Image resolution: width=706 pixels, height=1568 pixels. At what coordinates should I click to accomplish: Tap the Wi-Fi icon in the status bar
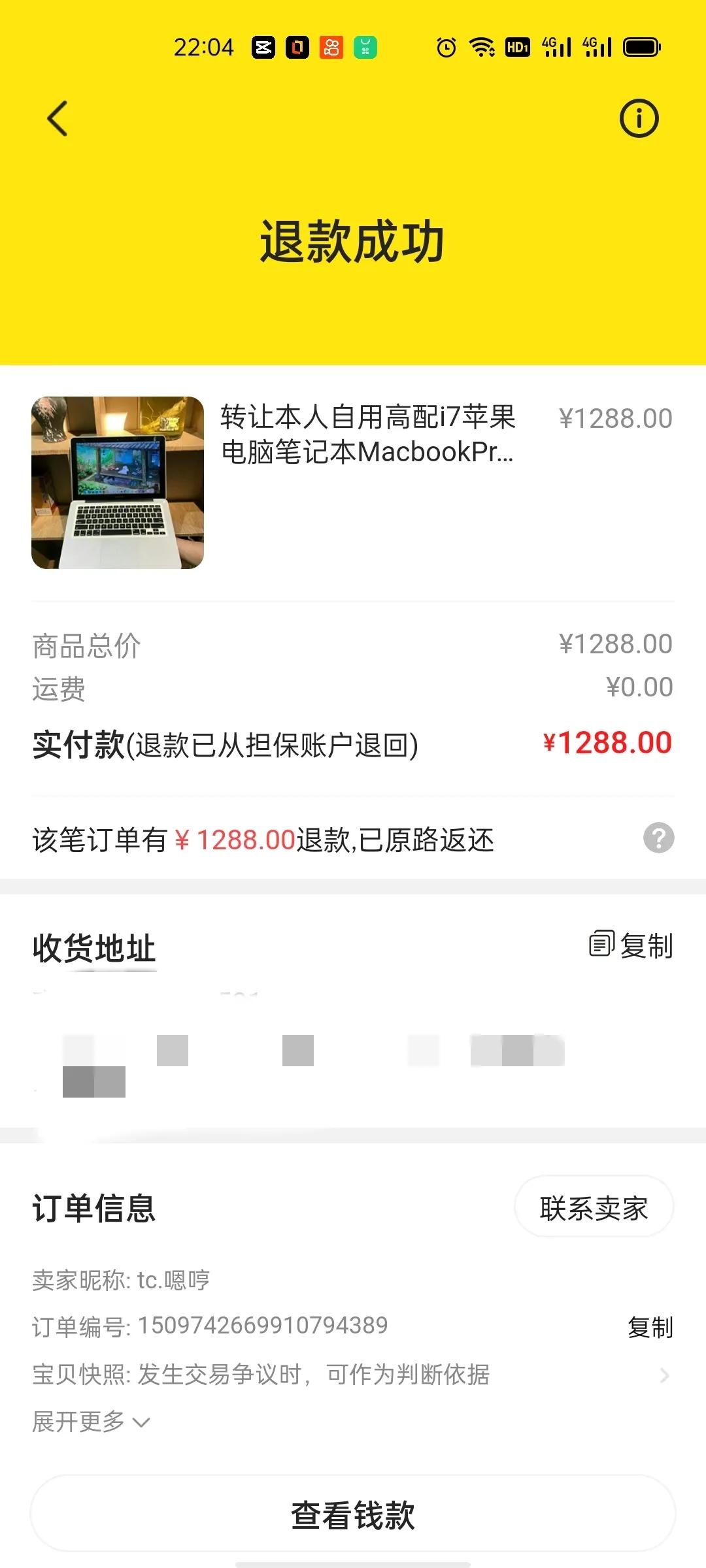coord(481,47)
